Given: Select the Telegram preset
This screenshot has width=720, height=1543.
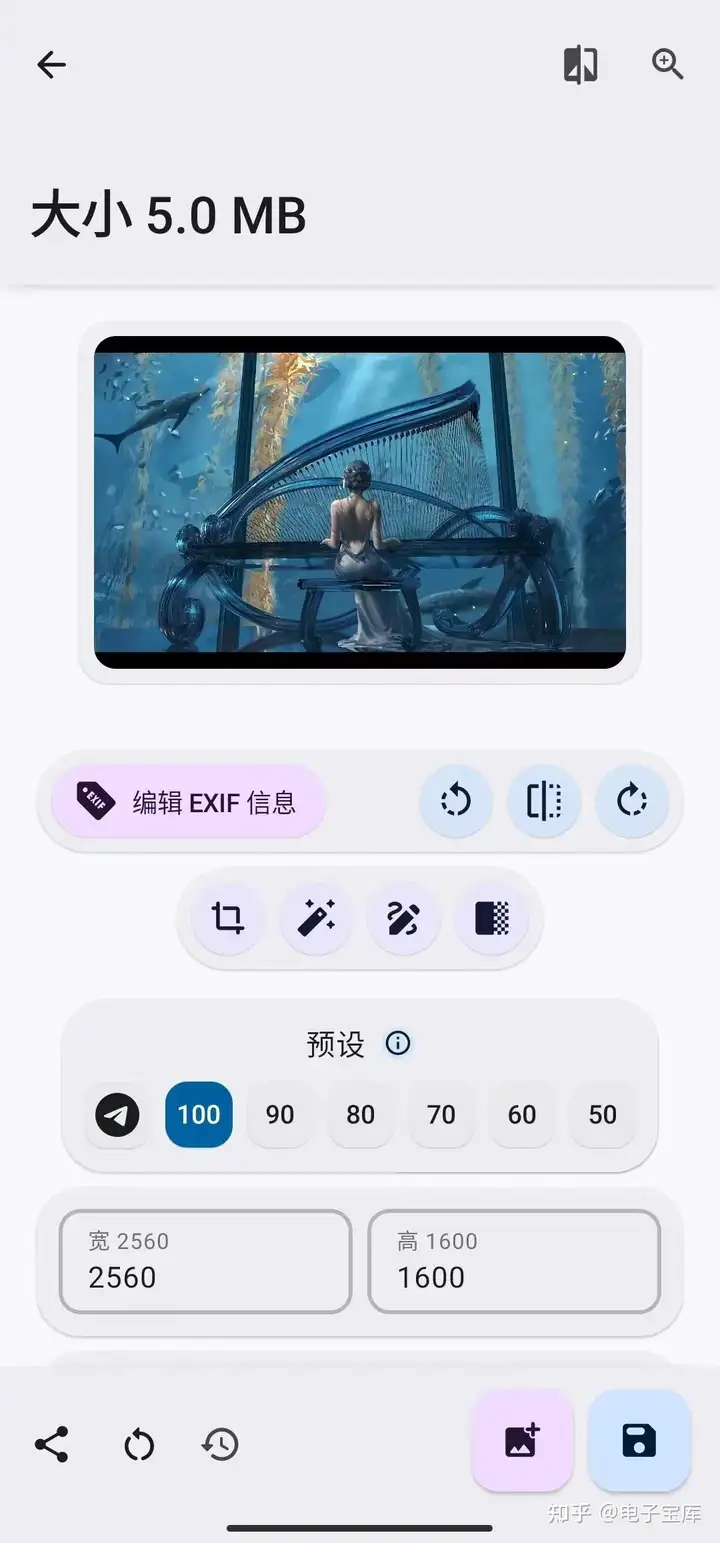Looking at the screenshot, I should pos(118,1114).
